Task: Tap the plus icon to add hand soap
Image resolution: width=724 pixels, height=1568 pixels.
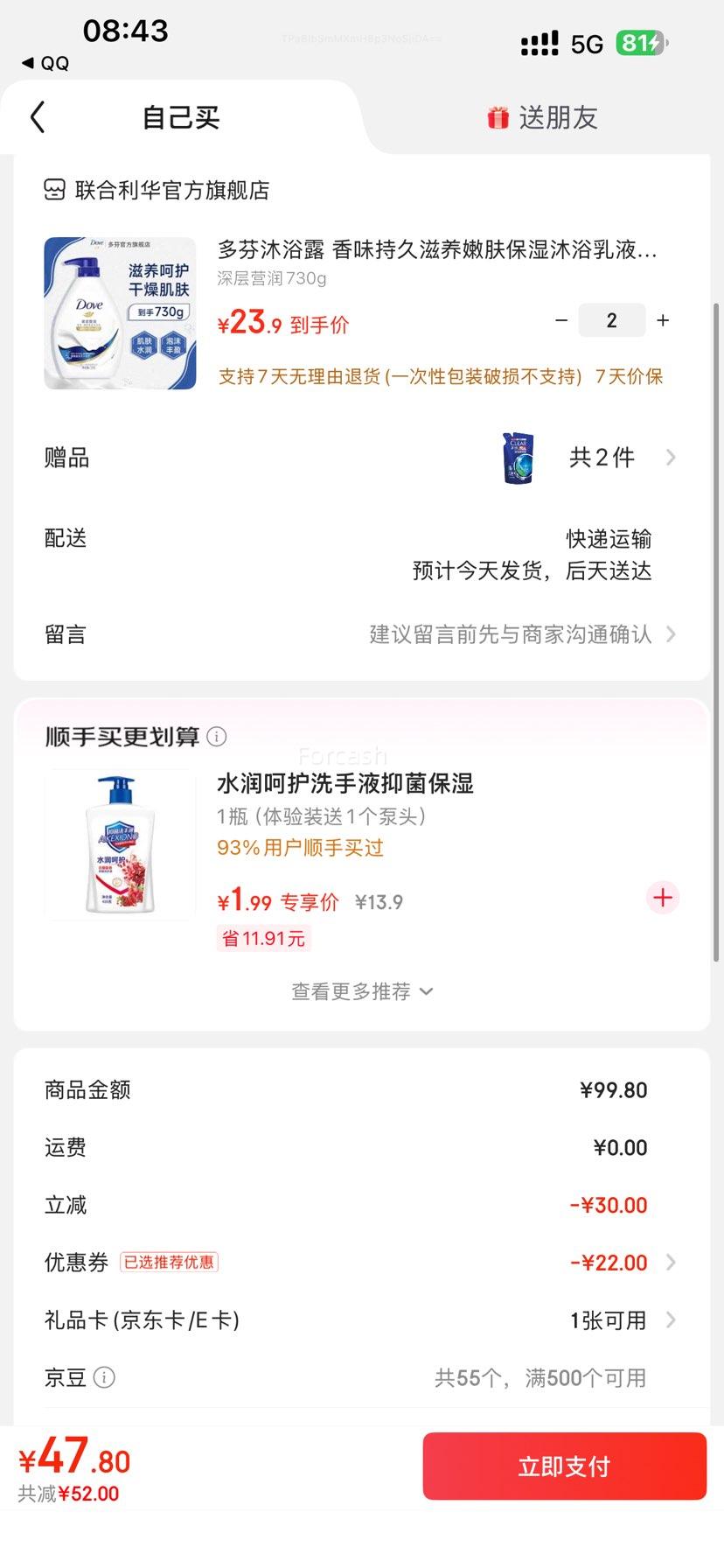Action: (663, 898)
